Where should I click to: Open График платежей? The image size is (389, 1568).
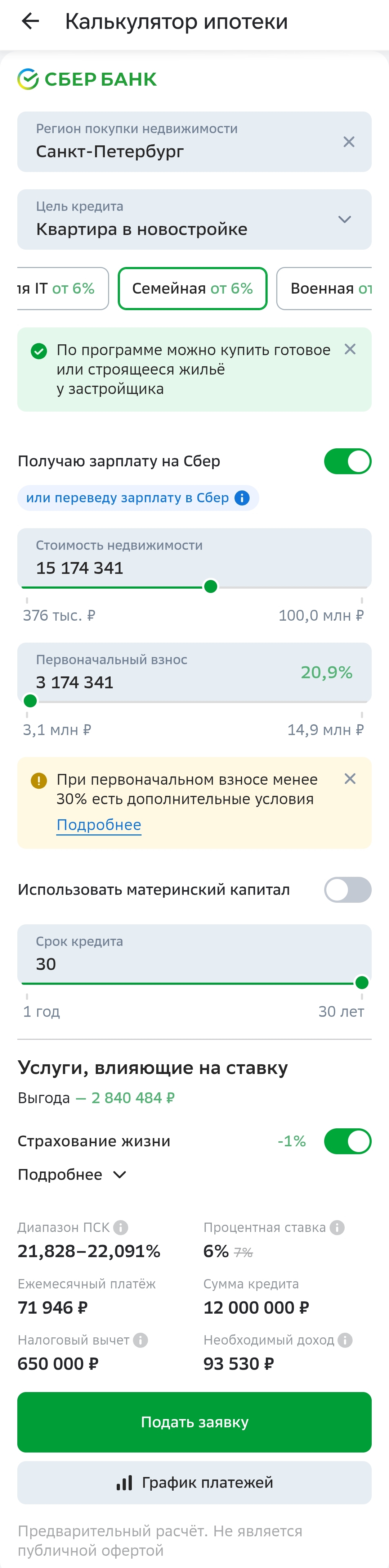click(x=194, y=1483)
